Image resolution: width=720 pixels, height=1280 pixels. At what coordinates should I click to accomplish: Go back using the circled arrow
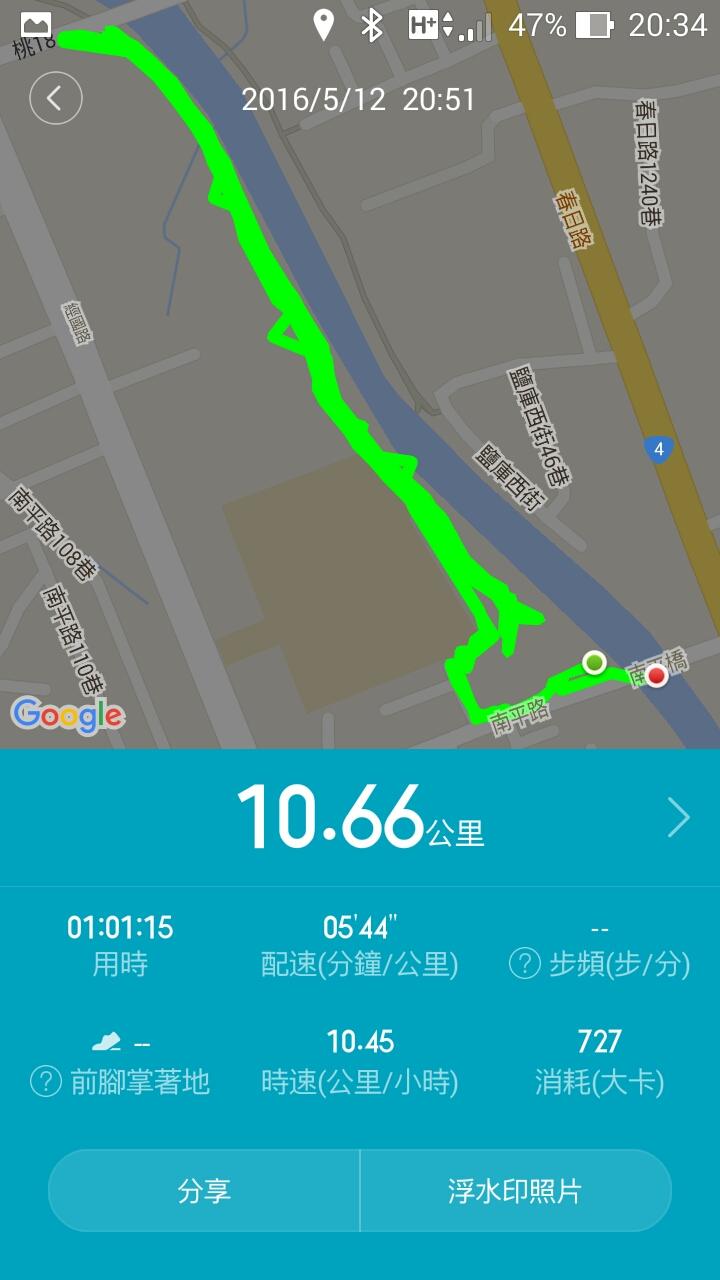55,98
